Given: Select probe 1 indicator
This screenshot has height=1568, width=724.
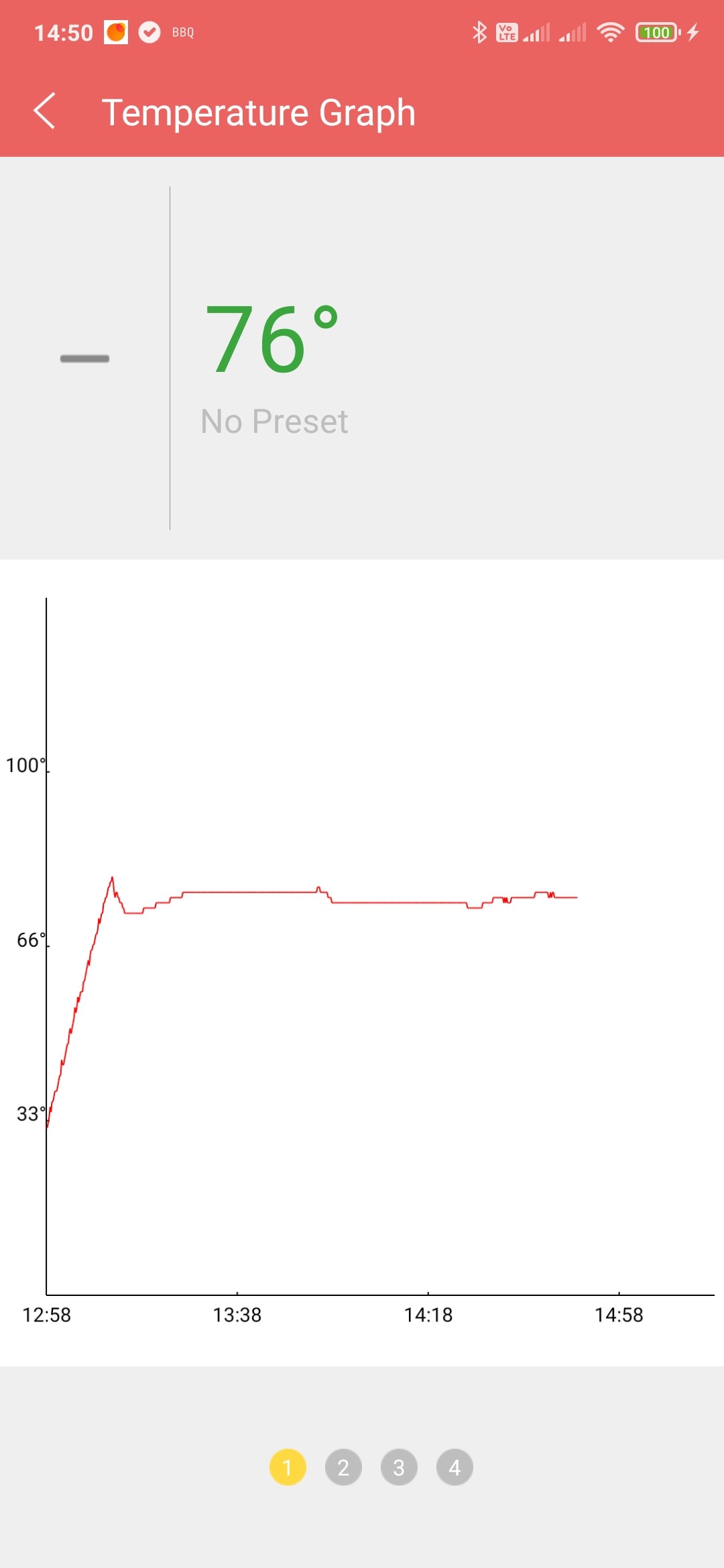Looking at the screenshot, I should click(x=288, y=1467).
